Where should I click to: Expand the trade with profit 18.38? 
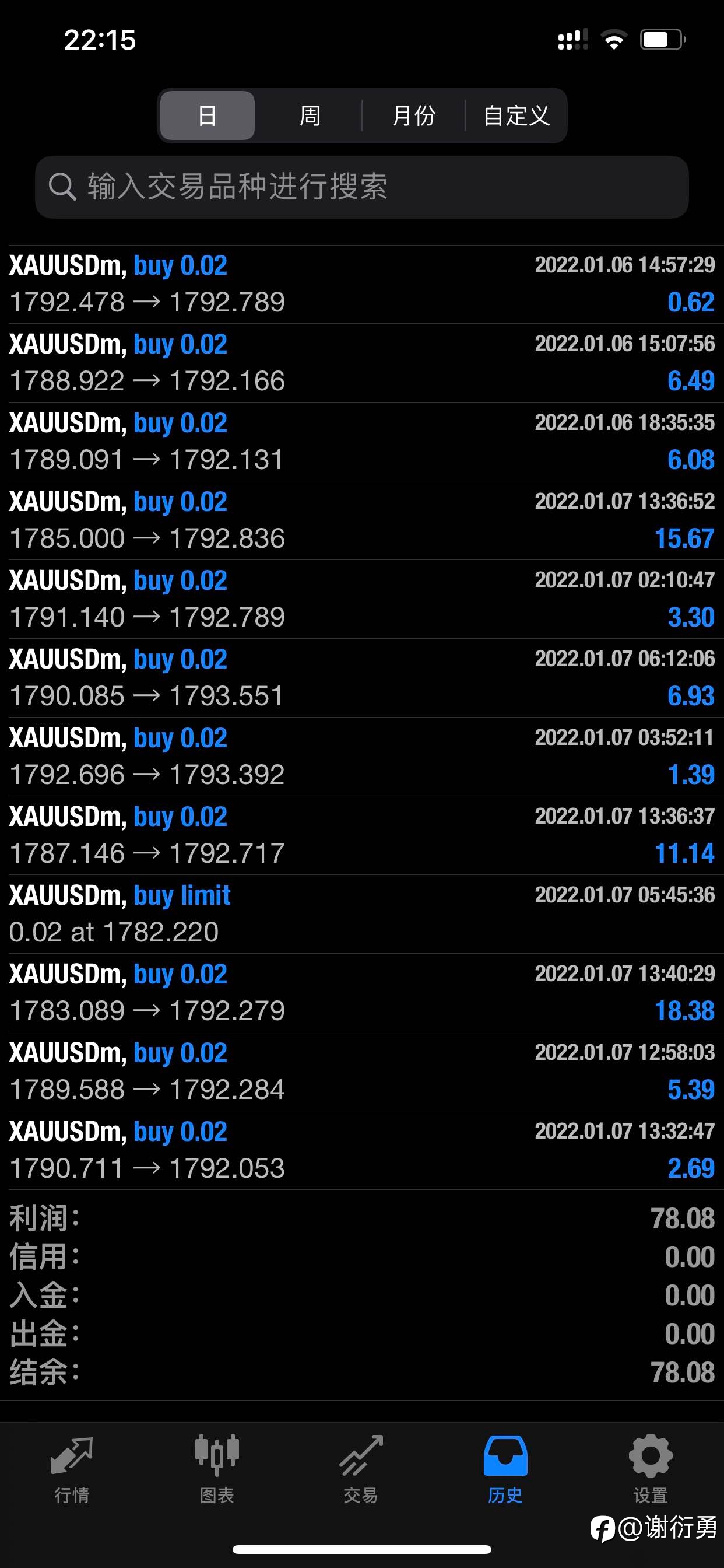(362, 993)
